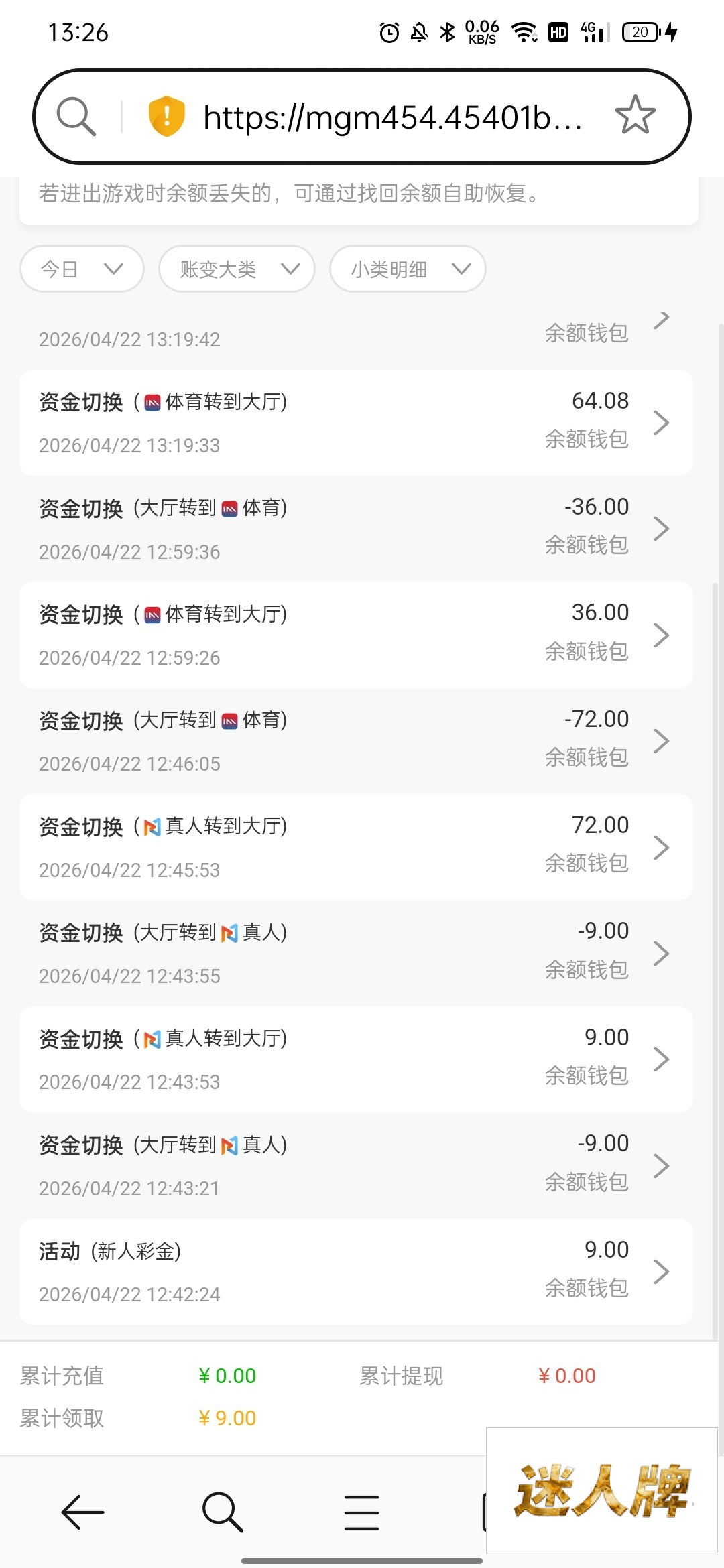Expand the 账变大类 category dropdown

point(237,269)
